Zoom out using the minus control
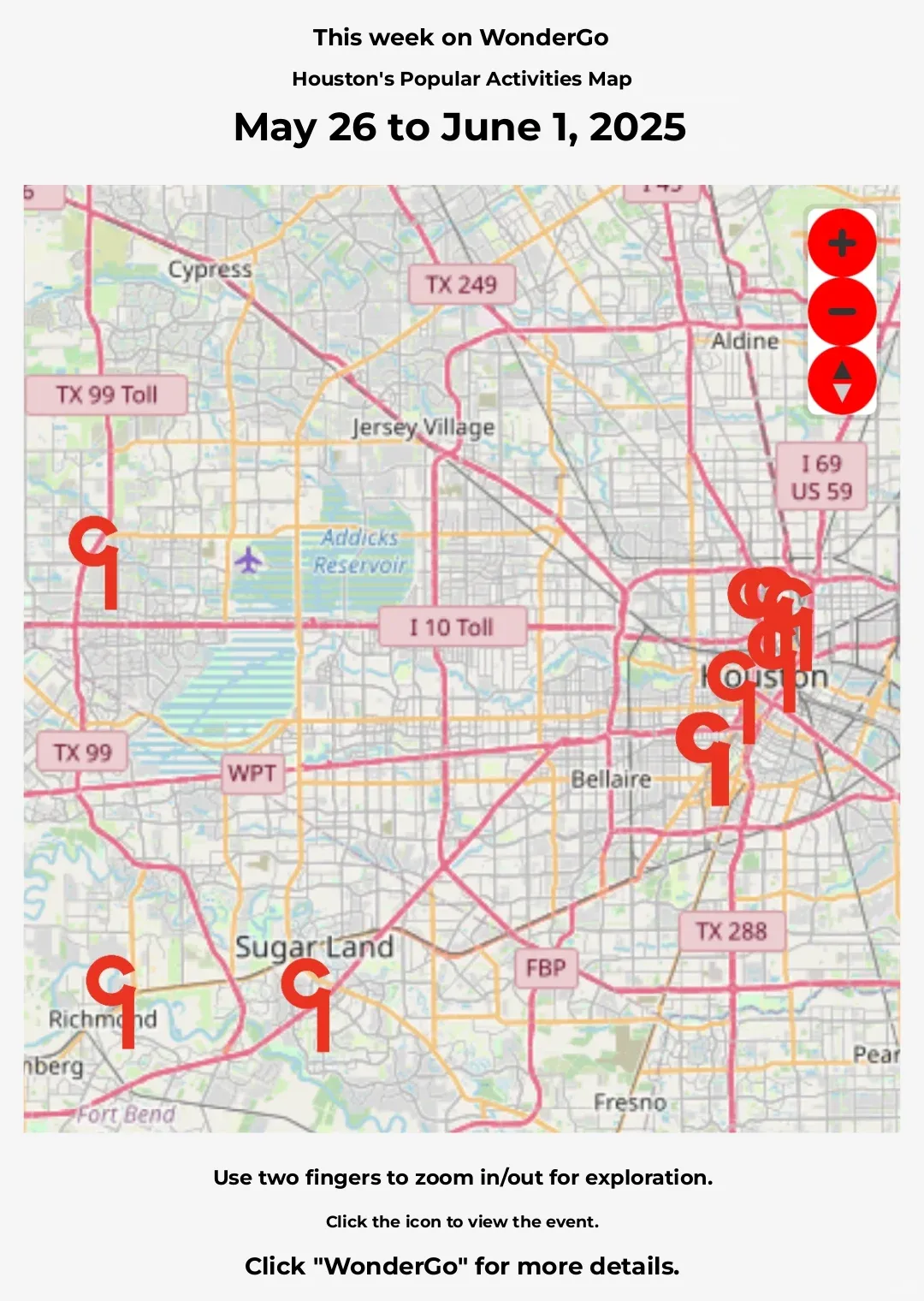 tap(841, 313)
